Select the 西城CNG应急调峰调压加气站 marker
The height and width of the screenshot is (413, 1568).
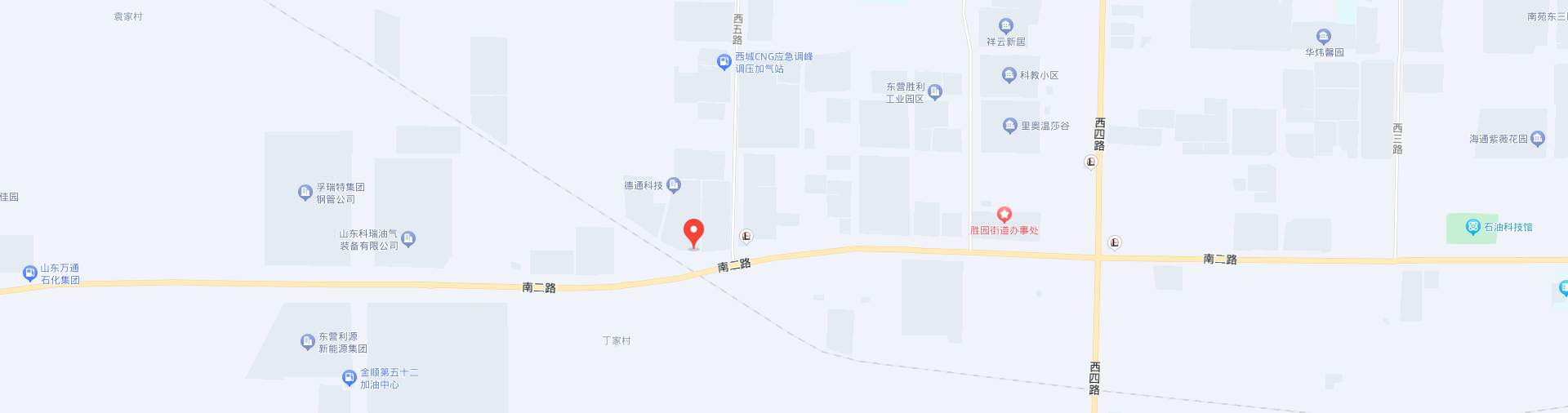pos(724,62)
